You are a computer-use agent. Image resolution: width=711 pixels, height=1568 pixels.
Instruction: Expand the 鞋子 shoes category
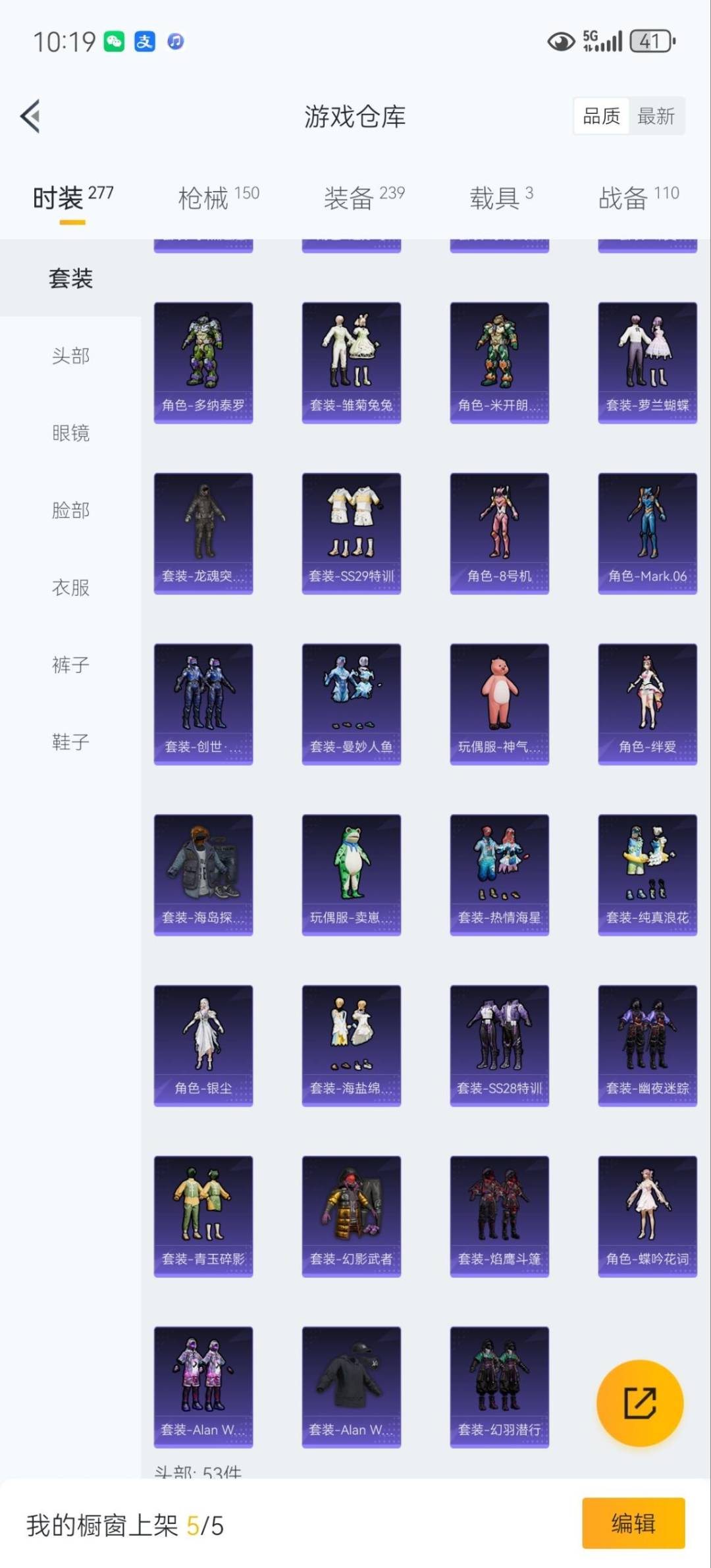[x=69, y=743]
